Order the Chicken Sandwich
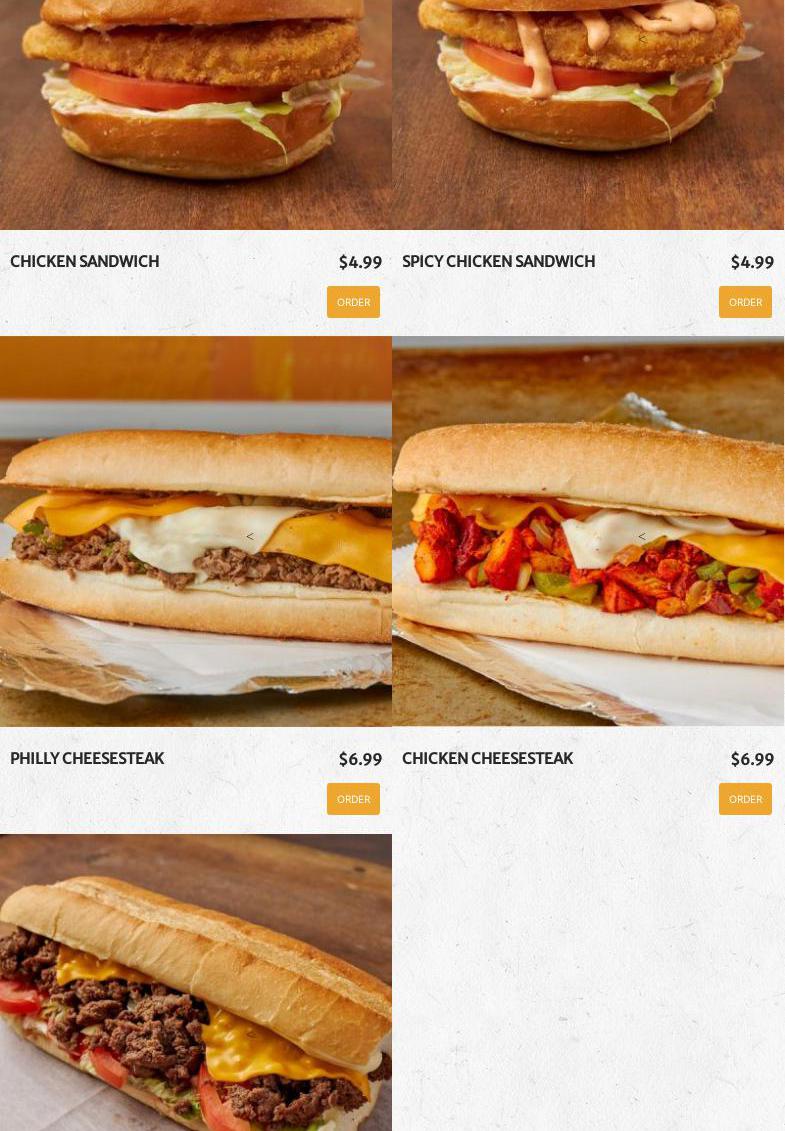Viewport: 785px width, 1131px height. [x=353, y=302]
